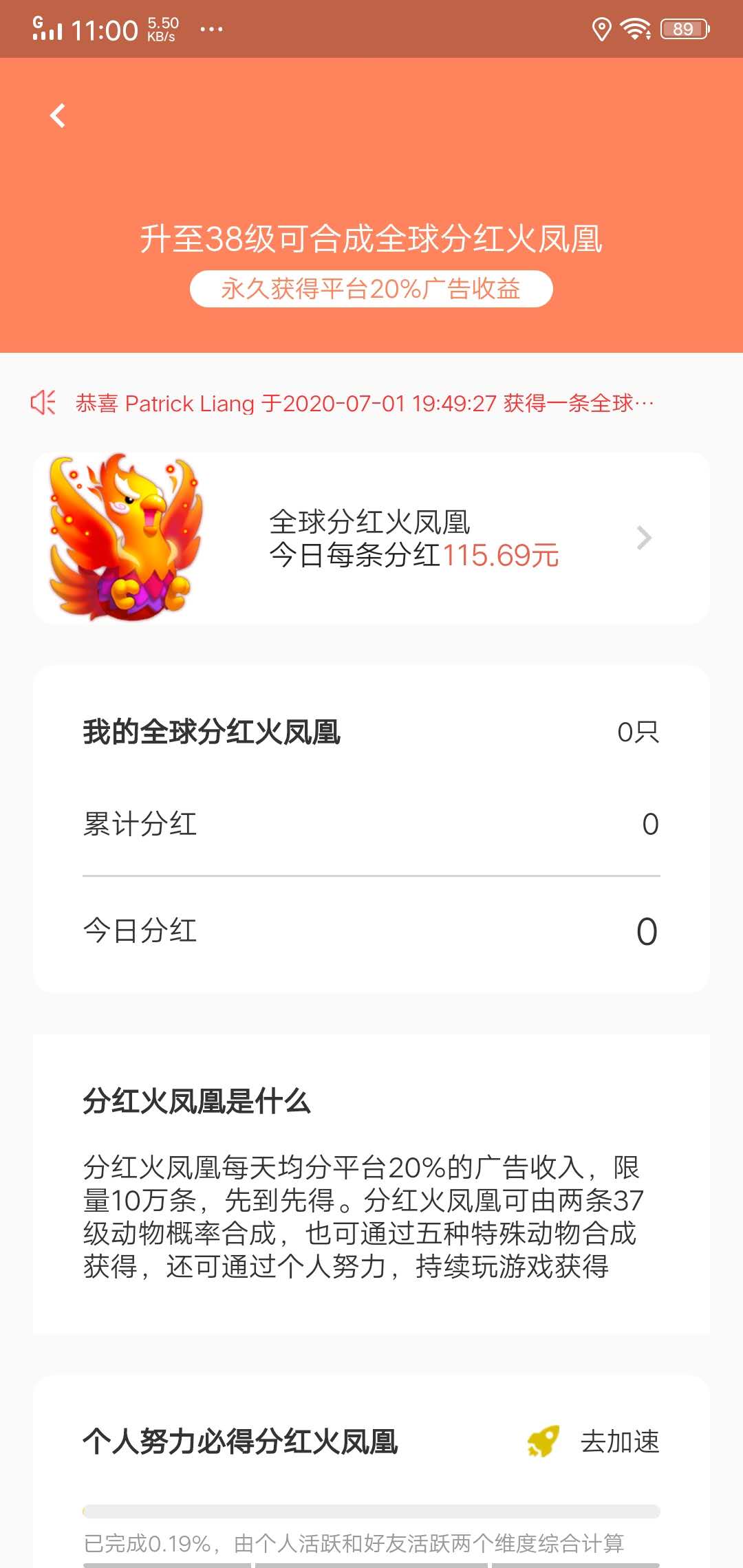Tap the 累计分红 row
Screen dimensions: 743x1568
click(371, 825)
